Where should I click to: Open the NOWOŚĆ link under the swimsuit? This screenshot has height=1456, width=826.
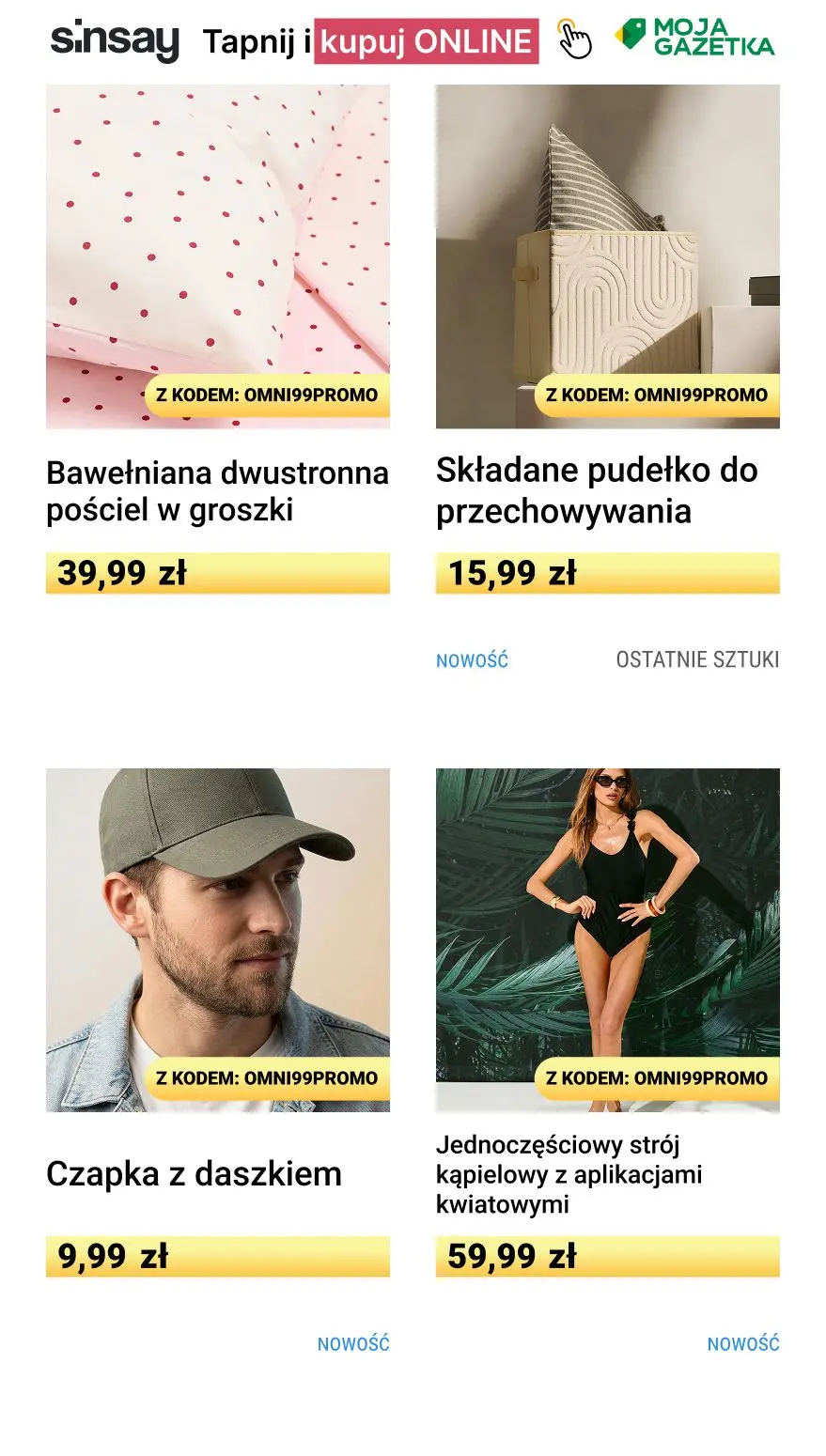coord(746,1343)
